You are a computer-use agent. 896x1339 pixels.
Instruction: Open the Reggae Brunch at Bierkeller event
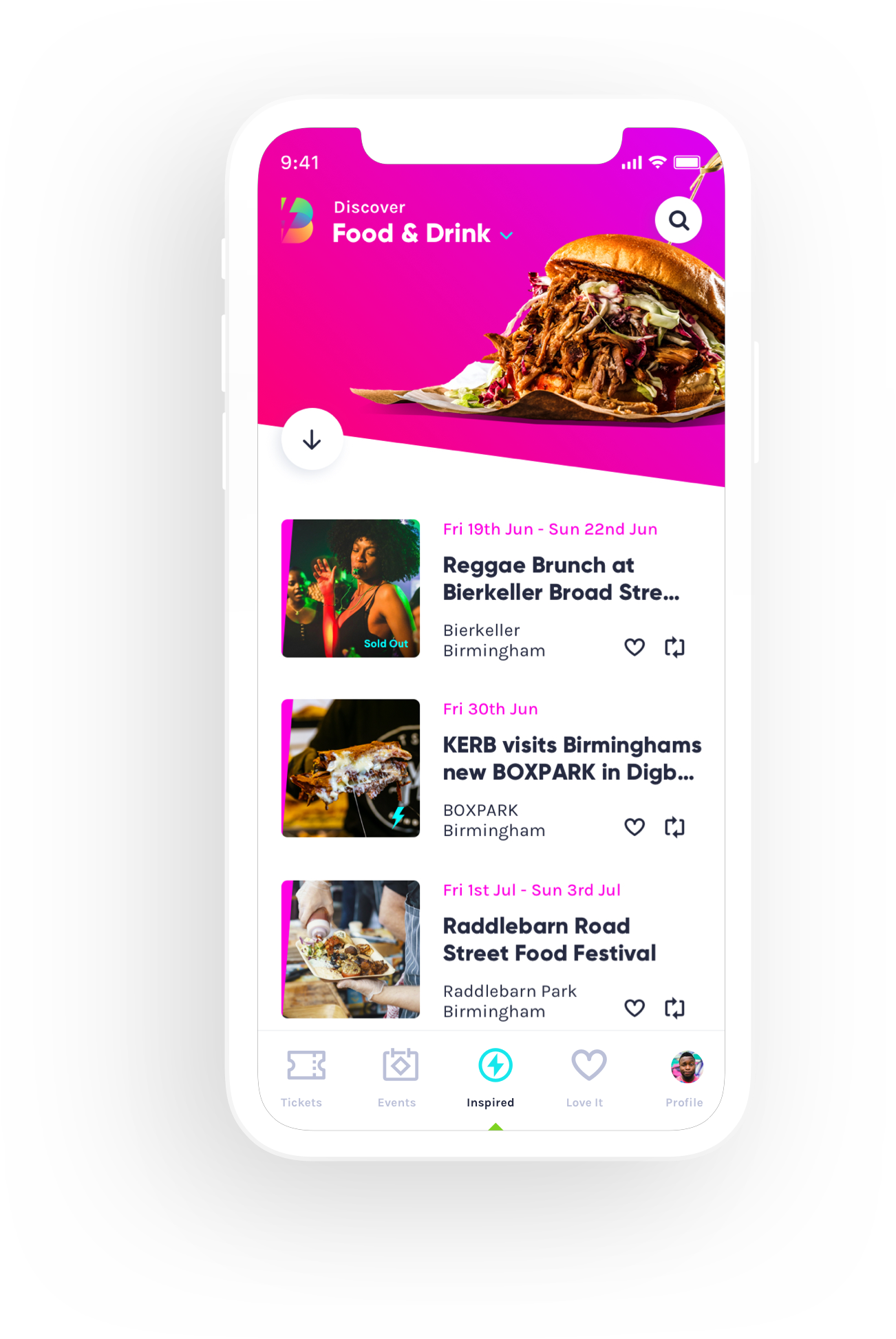(560, 579)
